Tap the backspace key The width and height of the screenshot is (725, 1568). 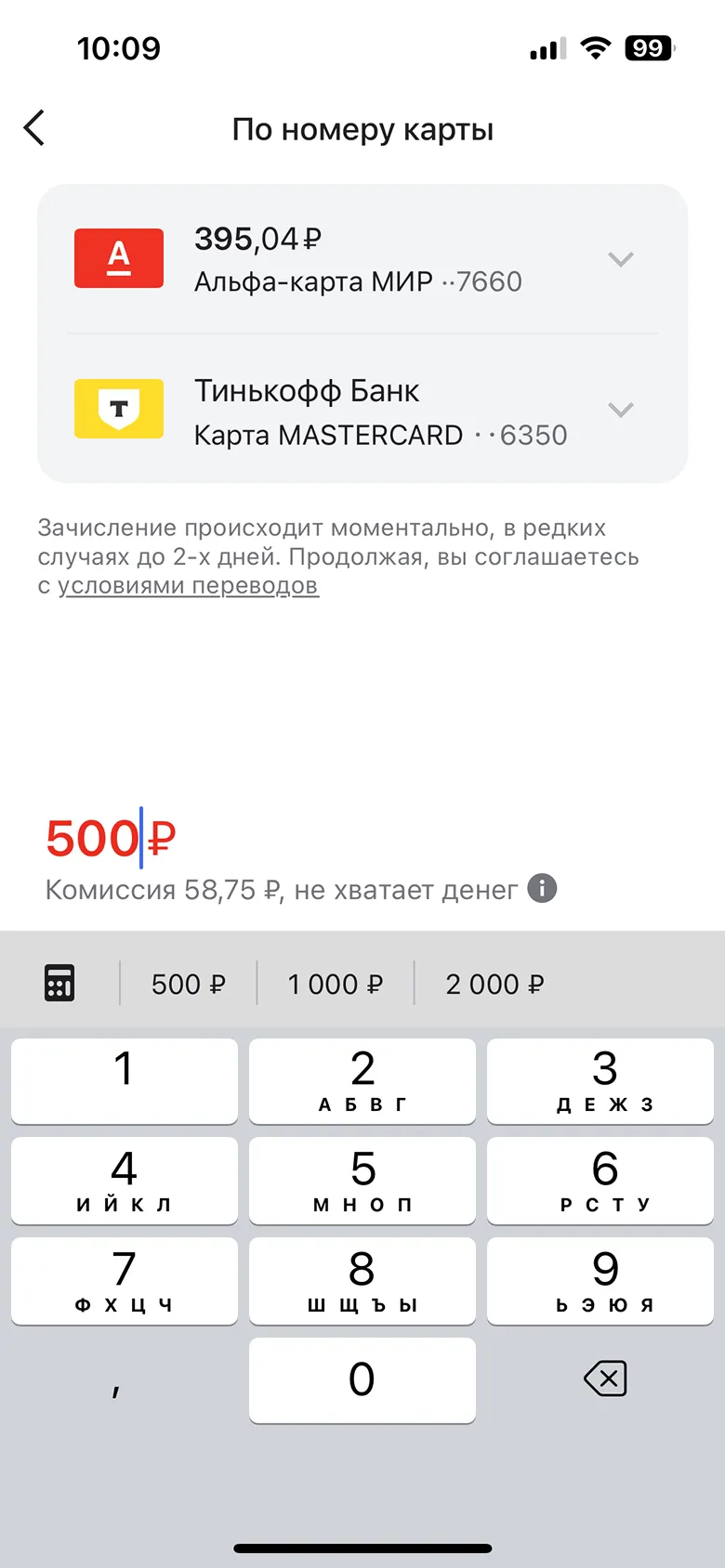pyautogui.click(x=605, y=1379)
